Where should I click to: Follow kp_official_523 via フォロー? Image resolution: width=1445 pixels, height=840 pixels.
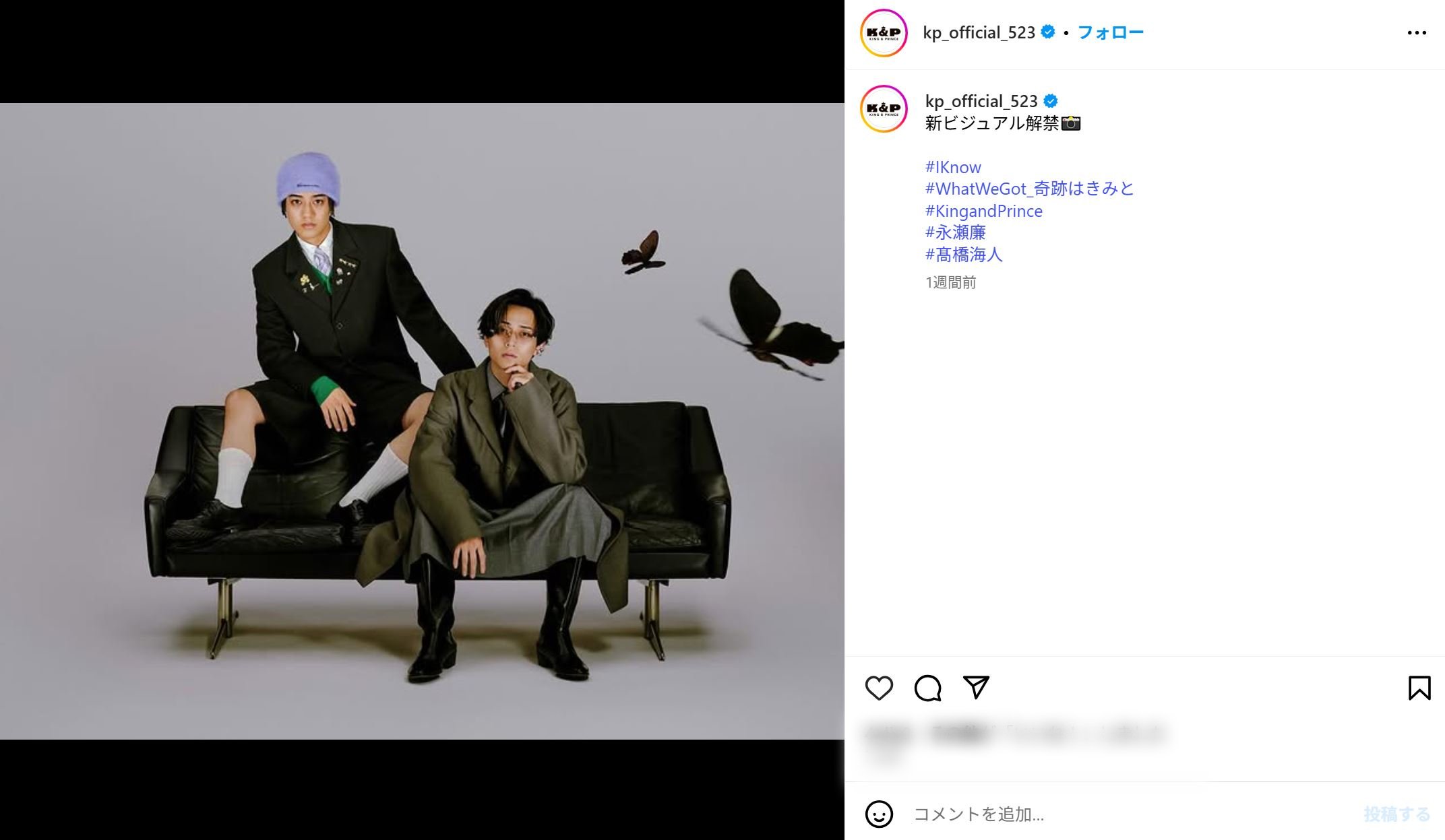[x=1110, y=32]
